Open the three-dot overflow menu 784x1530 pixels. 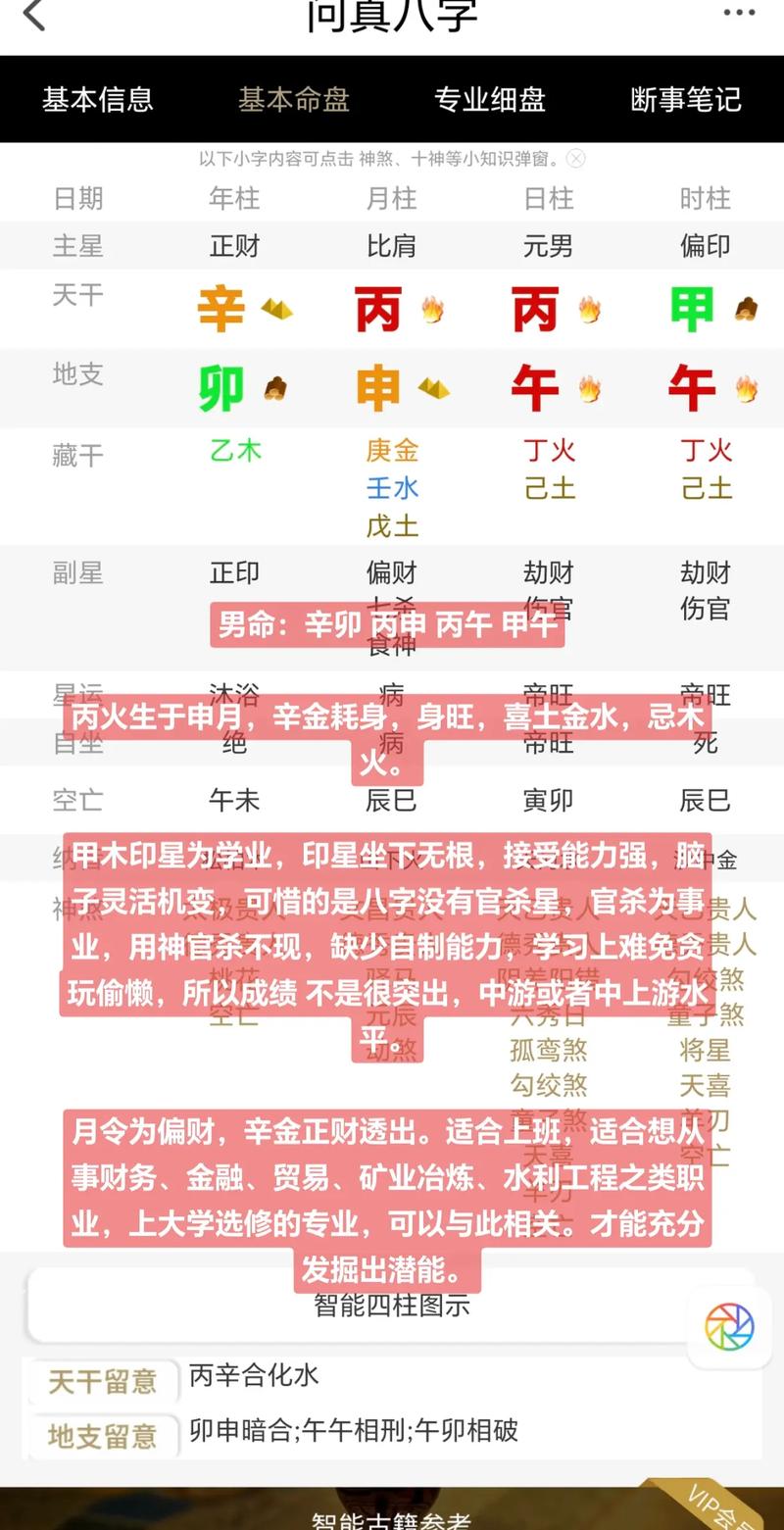tap(739, 13)
